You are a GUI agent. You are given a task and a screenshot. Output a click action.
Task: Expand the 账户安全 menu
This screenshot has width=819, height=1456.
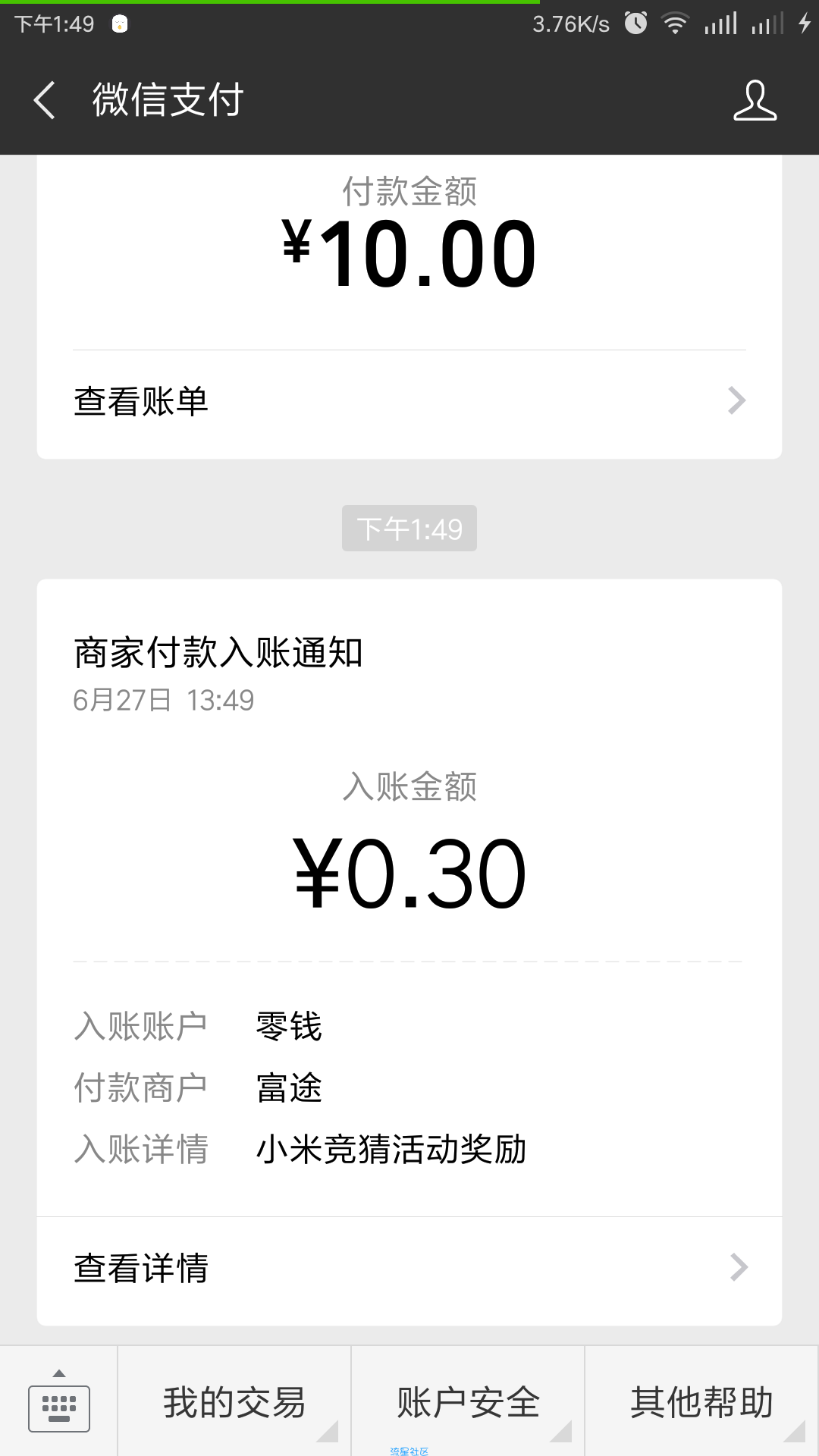[468, 1401]
